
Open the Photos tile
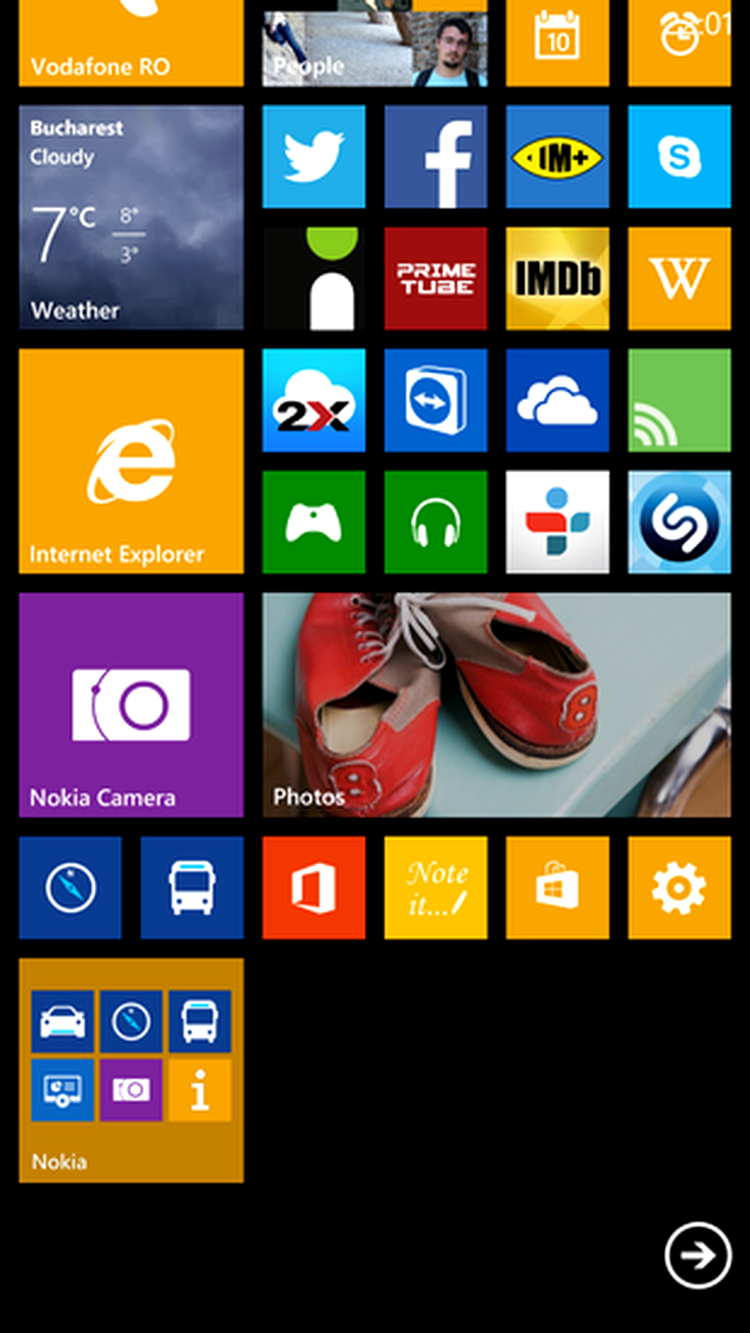496,704
